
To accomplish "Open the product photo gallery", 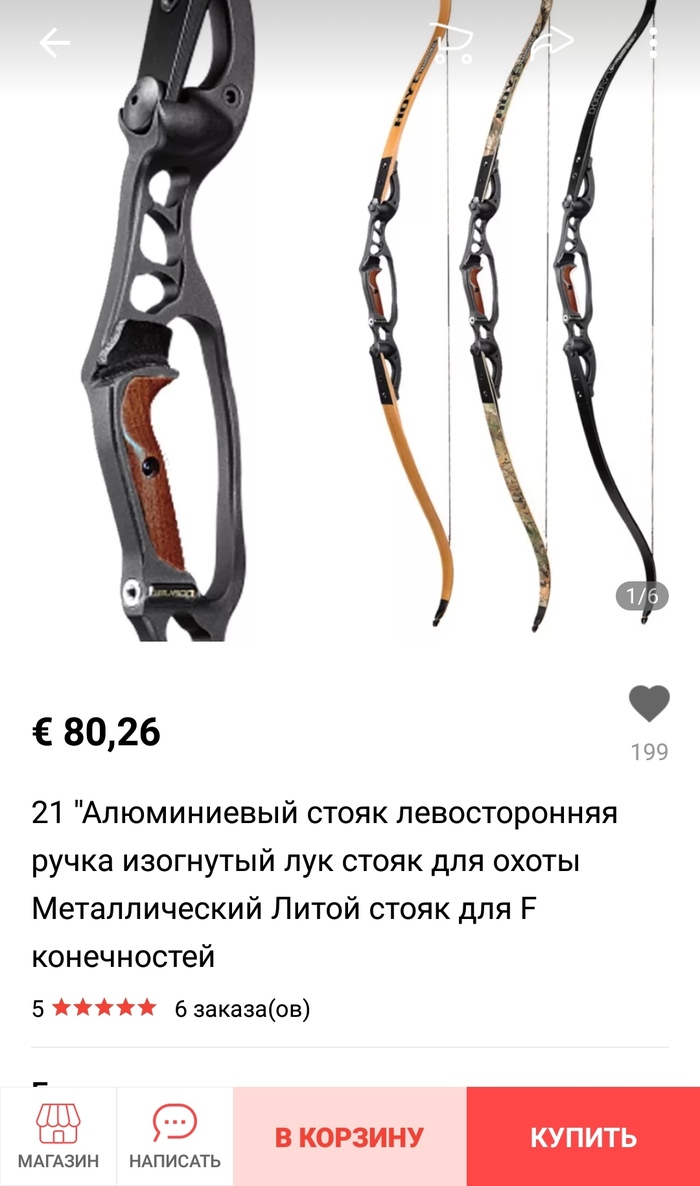I will (x=350, y=330).
